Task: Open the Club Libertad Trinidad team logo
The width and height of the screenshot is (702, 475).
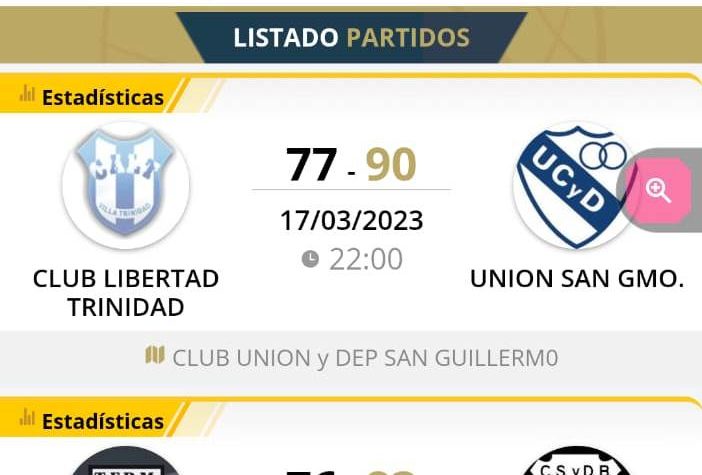Action: tap(126, 185)
